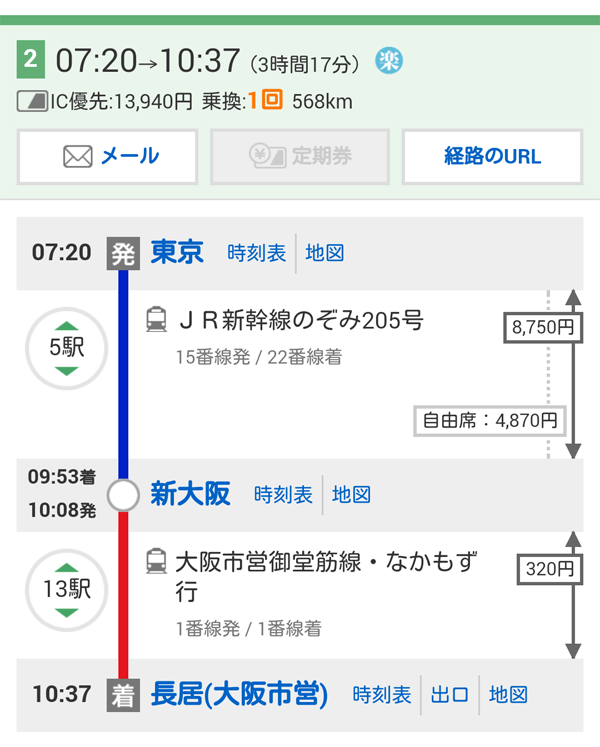Viewport: 600px width, 747px height.
Task: View 時刻表 for 長居
Action: tap(382, 694)
